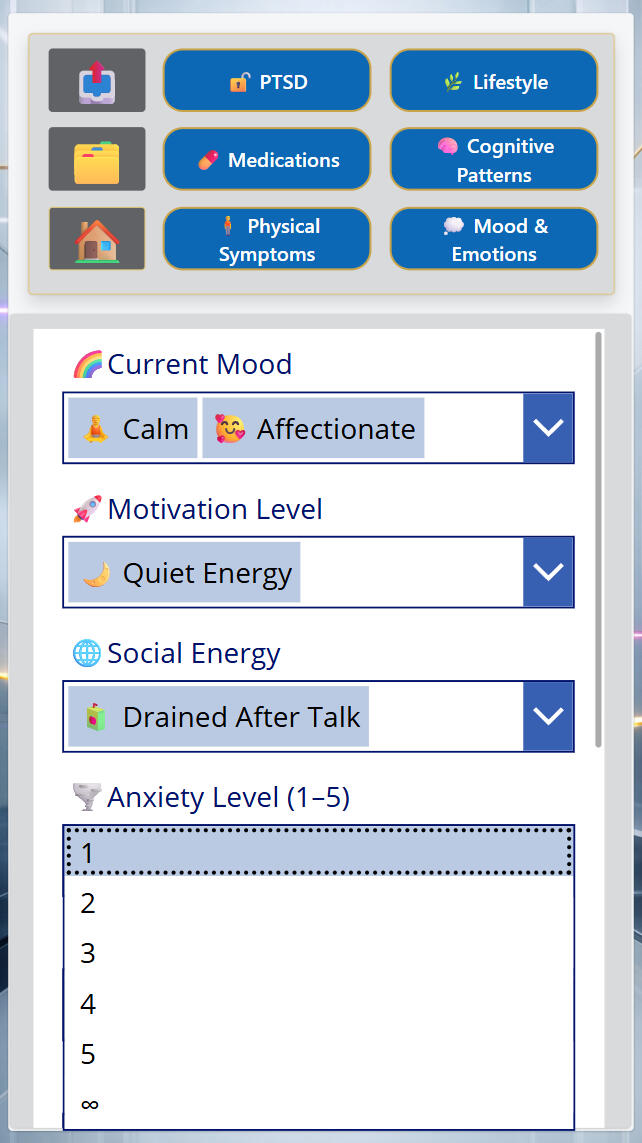The height and width of the screenshot is (1143, 642).
Task: Open Physical Symptoms section
Action: tap(267, 239)
